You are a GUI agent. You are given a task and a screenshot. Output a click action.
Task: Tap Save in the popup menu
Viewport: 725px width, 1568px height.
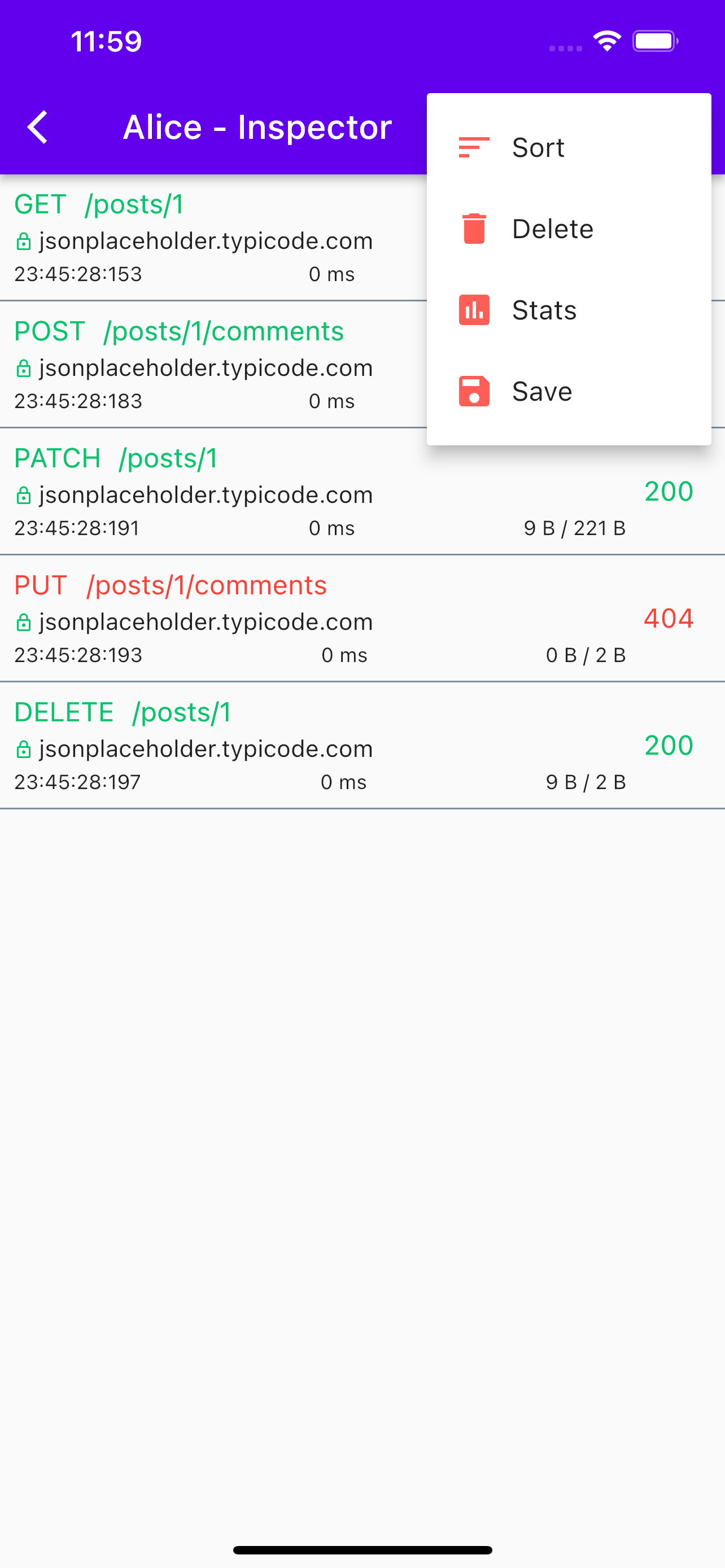pos(569,391)
